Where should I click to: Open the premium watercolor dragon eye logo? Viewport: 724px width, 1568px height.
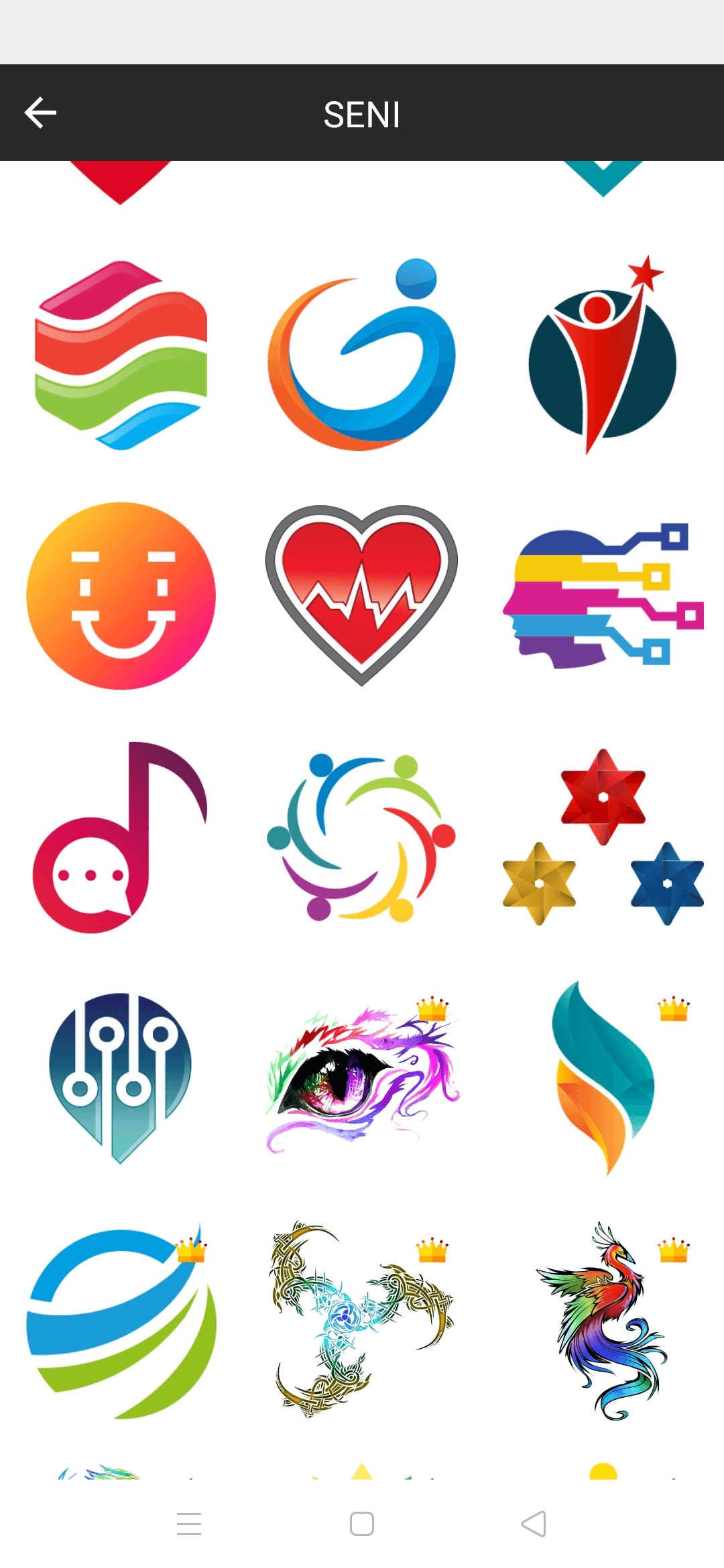[362, 1079]
